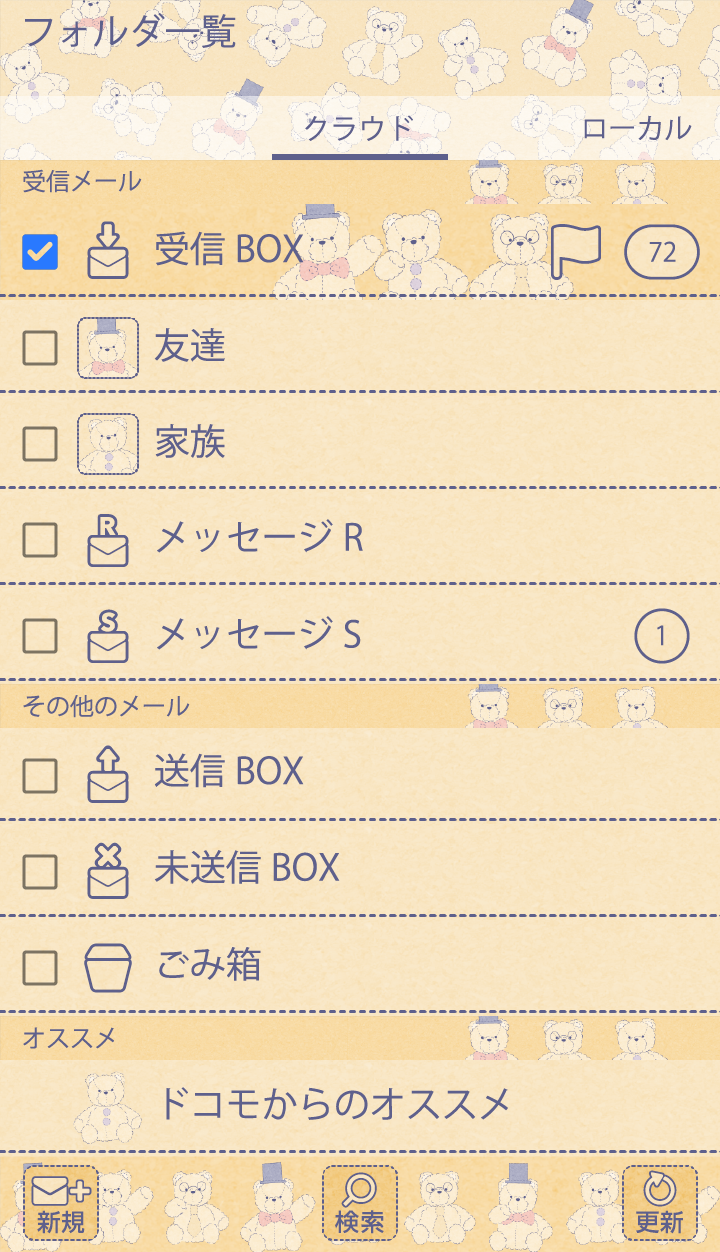Viewport: 720px width, 1252px height.
Task: Mark the 送信 BOX checkbox
Action: pos(40,775)
